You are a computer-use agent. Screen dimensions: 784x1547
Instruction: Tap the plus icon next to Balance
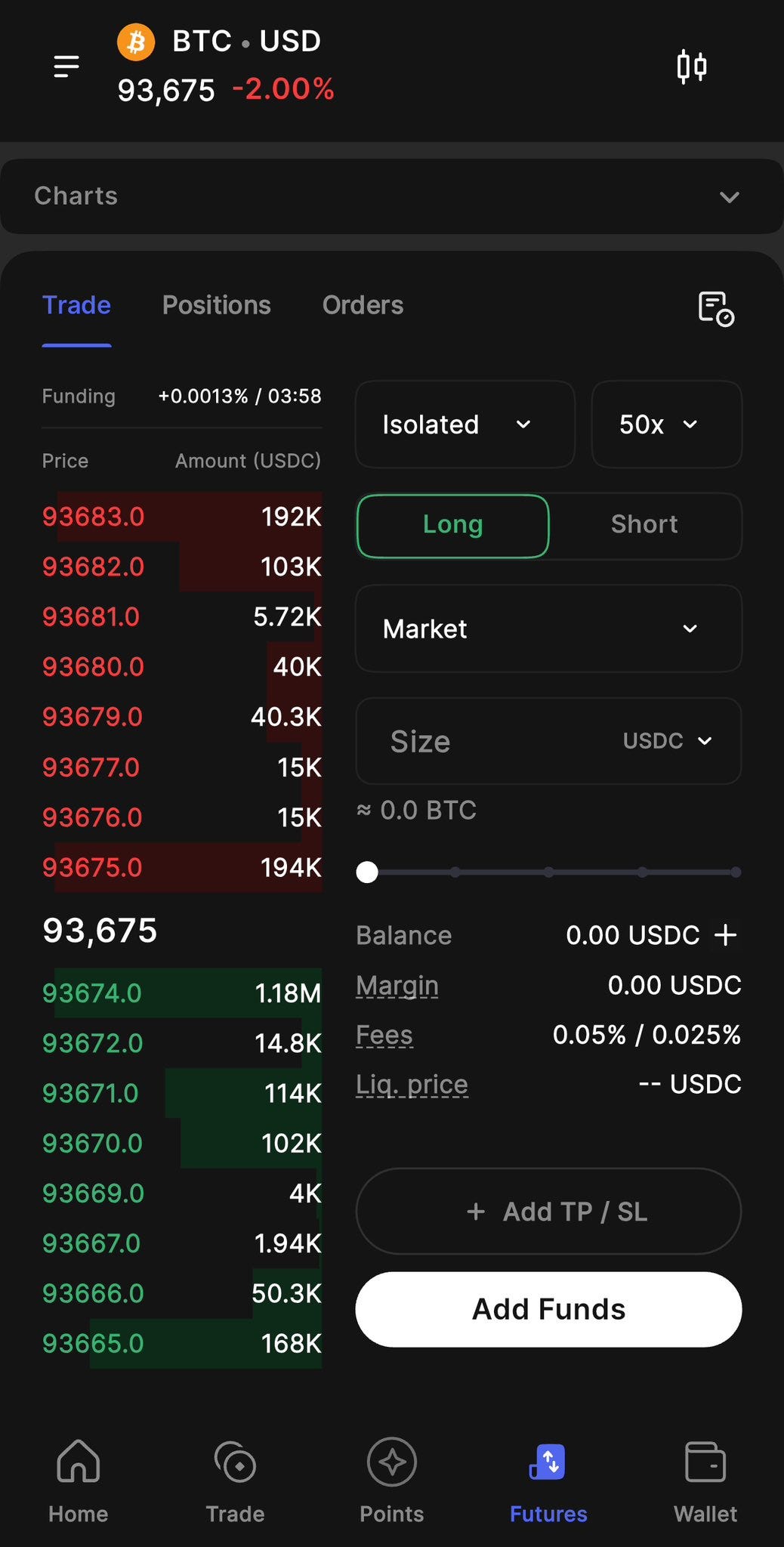[x=726, y=935]
